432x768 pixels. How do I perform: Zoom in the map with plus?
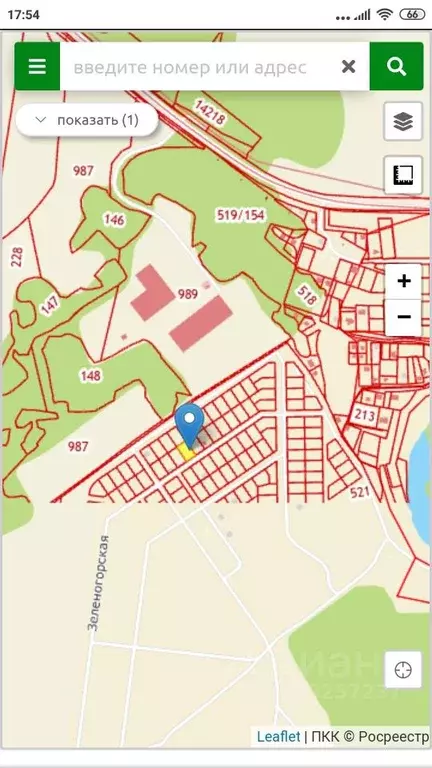(x=404, y=281)
